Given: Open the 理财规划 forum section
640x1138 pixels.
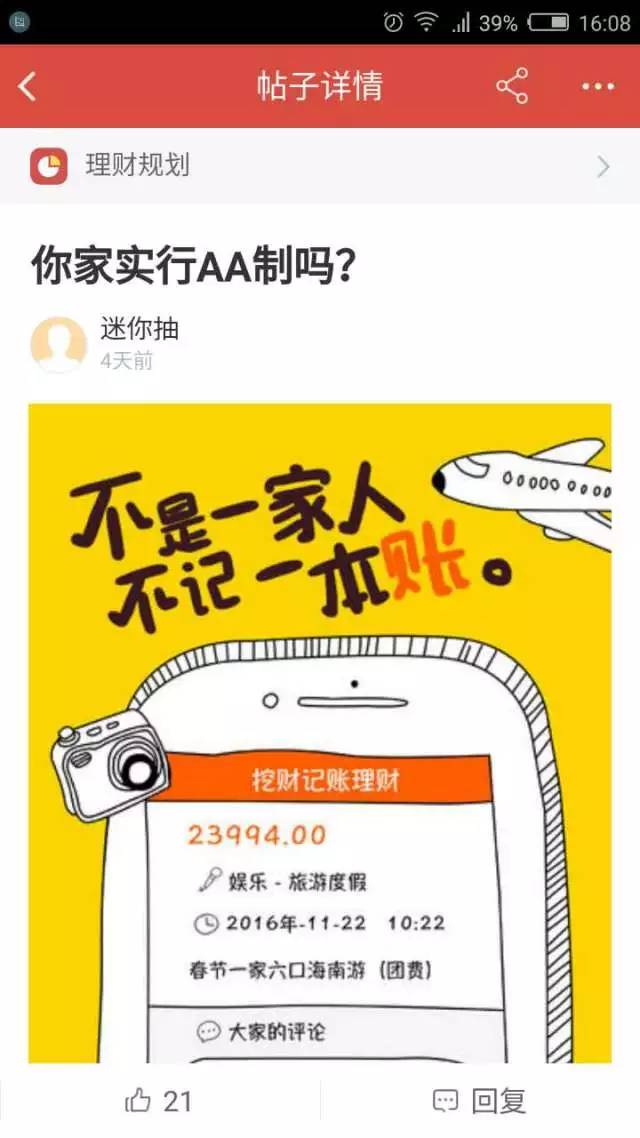Looking at the screenshot, I should [320, 166].
